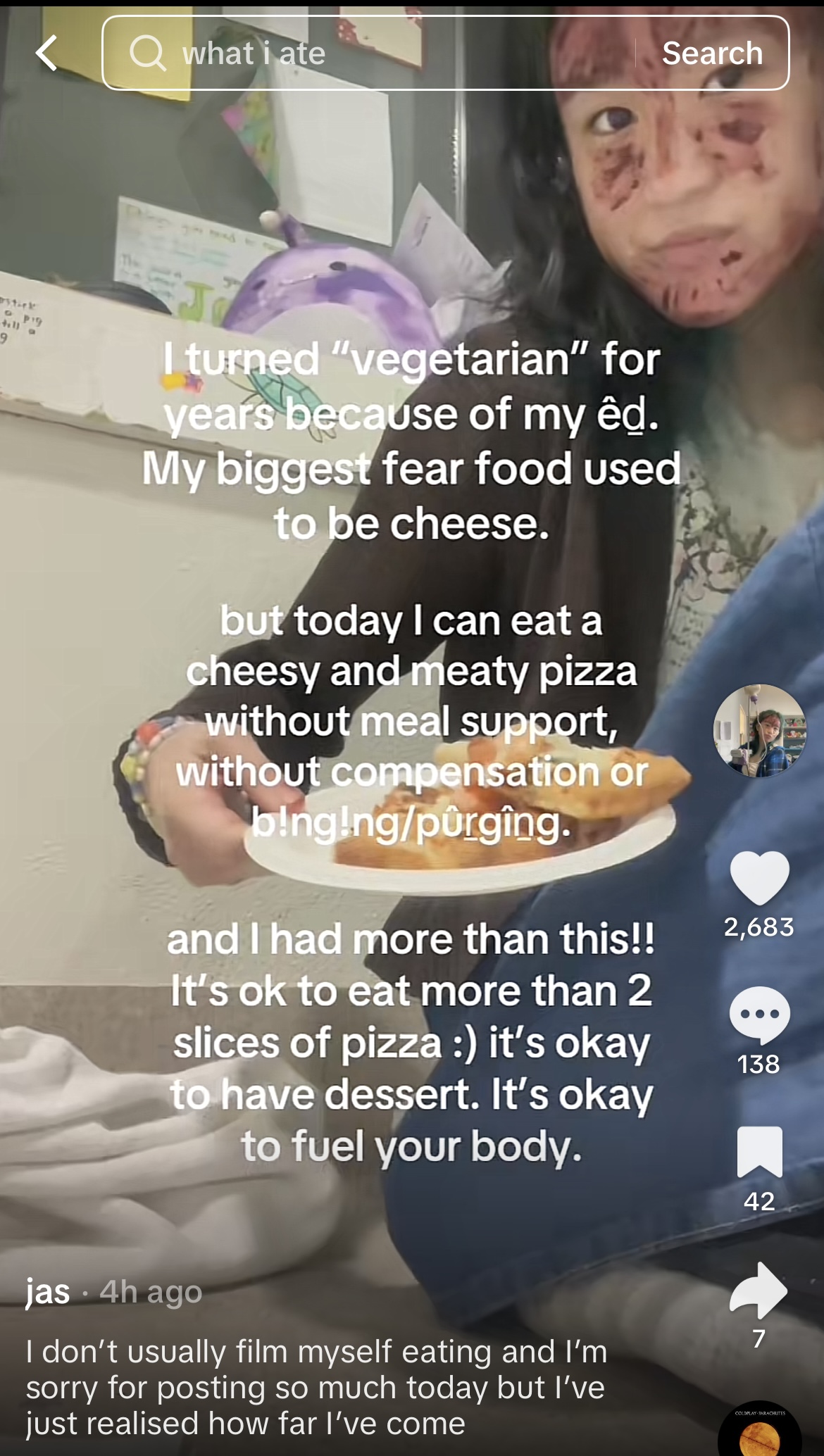This screenshot has width=824, height=1456.
Task: Like this video with the heart icon
Action: [x=759, y=877]
